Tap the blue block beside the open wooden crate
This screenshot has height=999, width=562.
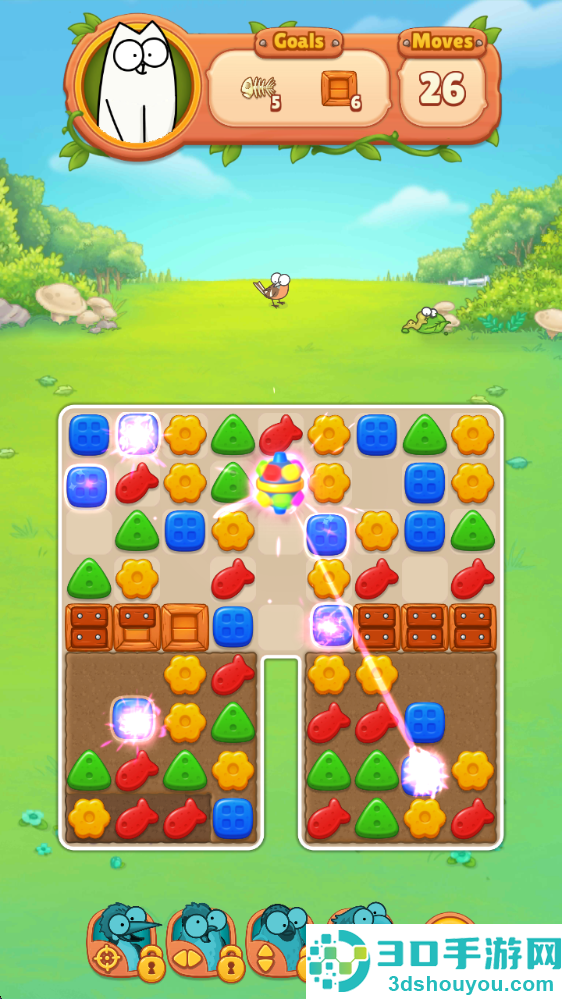(233, 627)
